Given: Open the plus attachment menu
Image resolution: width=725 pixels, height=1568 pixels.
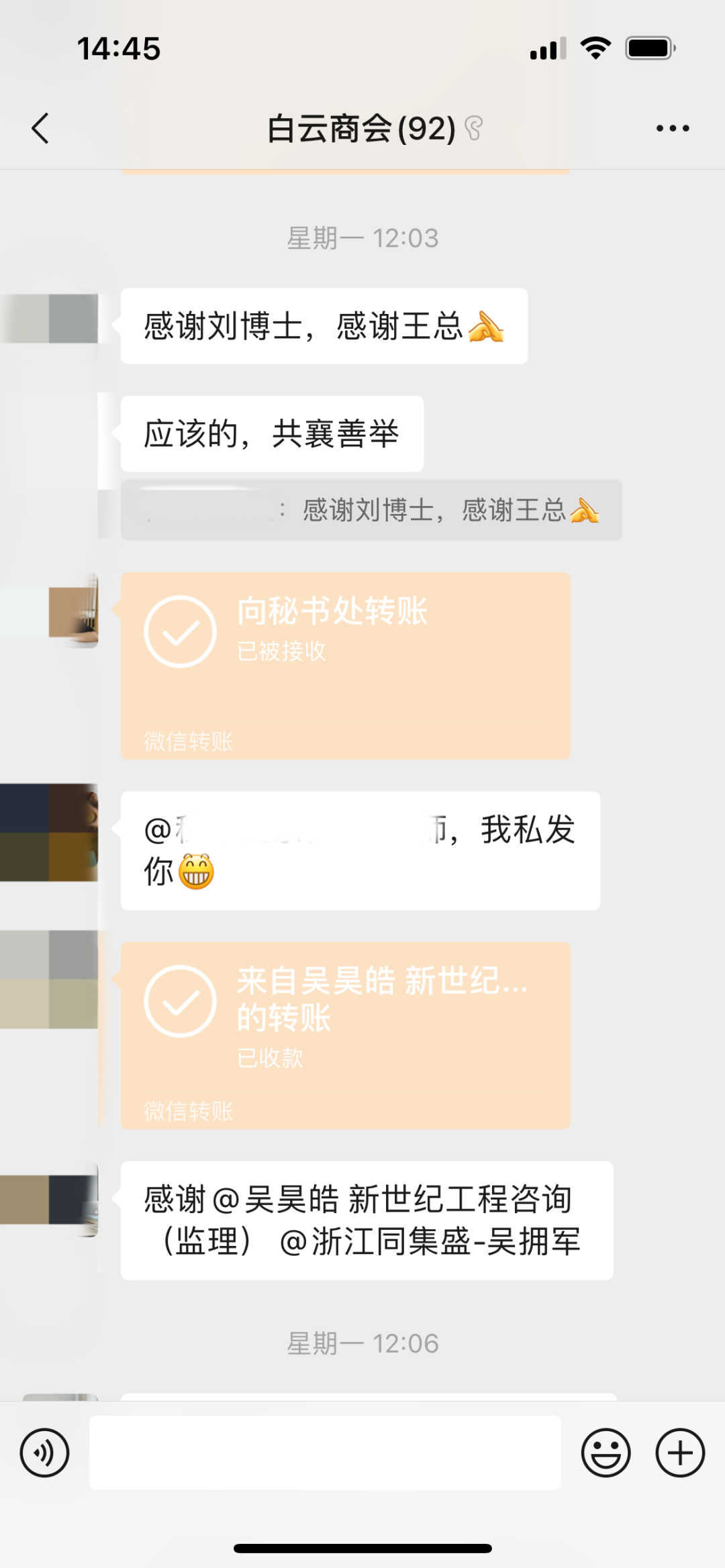Looking at the screenshot, I should pyautogui.click(x=680, y=1453).
